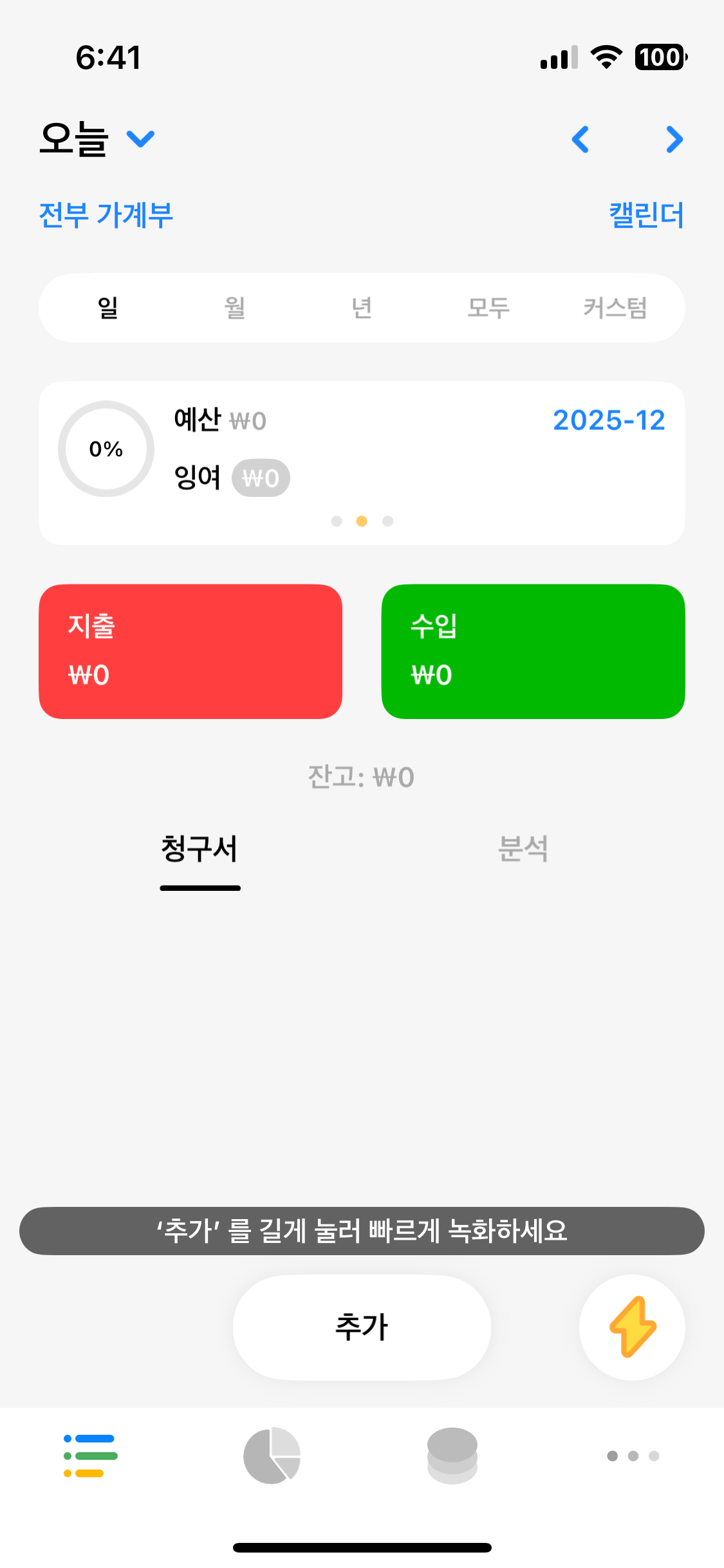Open the 수입 income card
The width and height of the screenshot is (724, 1568).
(533, 651)
